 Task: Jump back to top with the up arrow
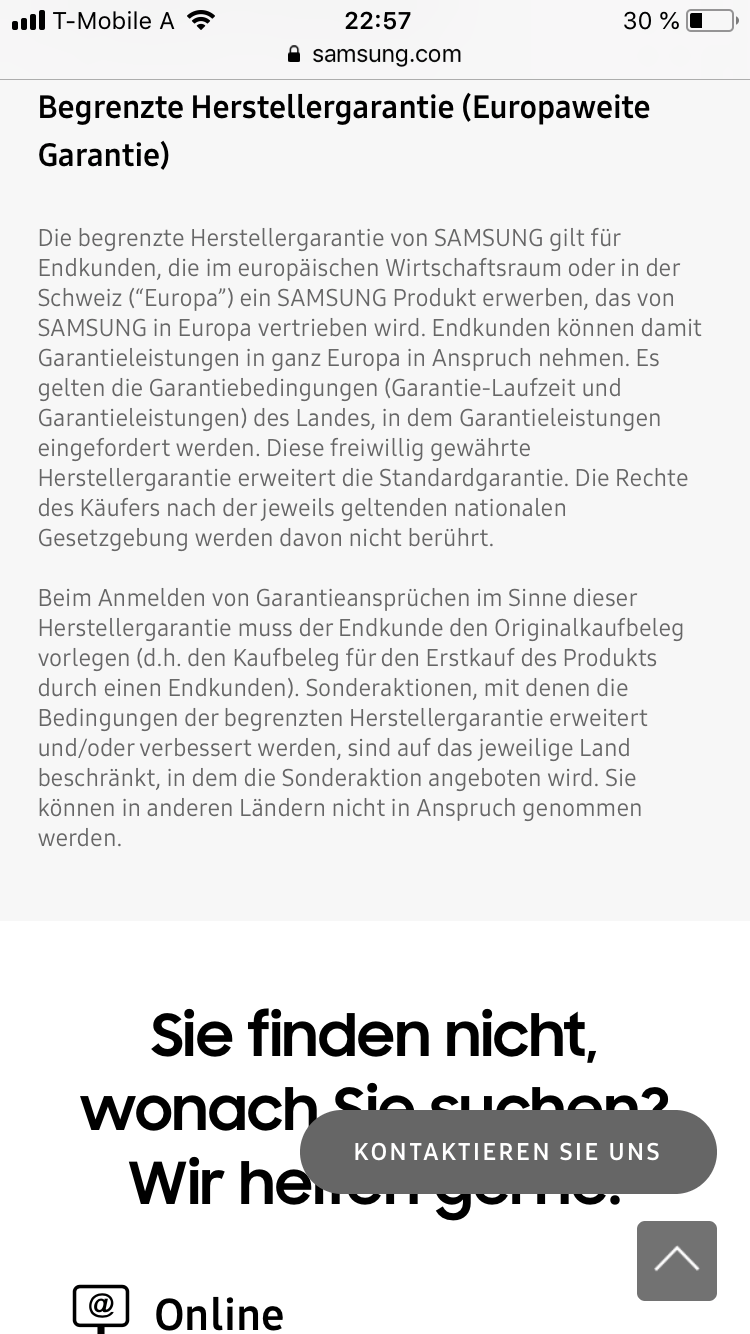tap(677, 1260)
